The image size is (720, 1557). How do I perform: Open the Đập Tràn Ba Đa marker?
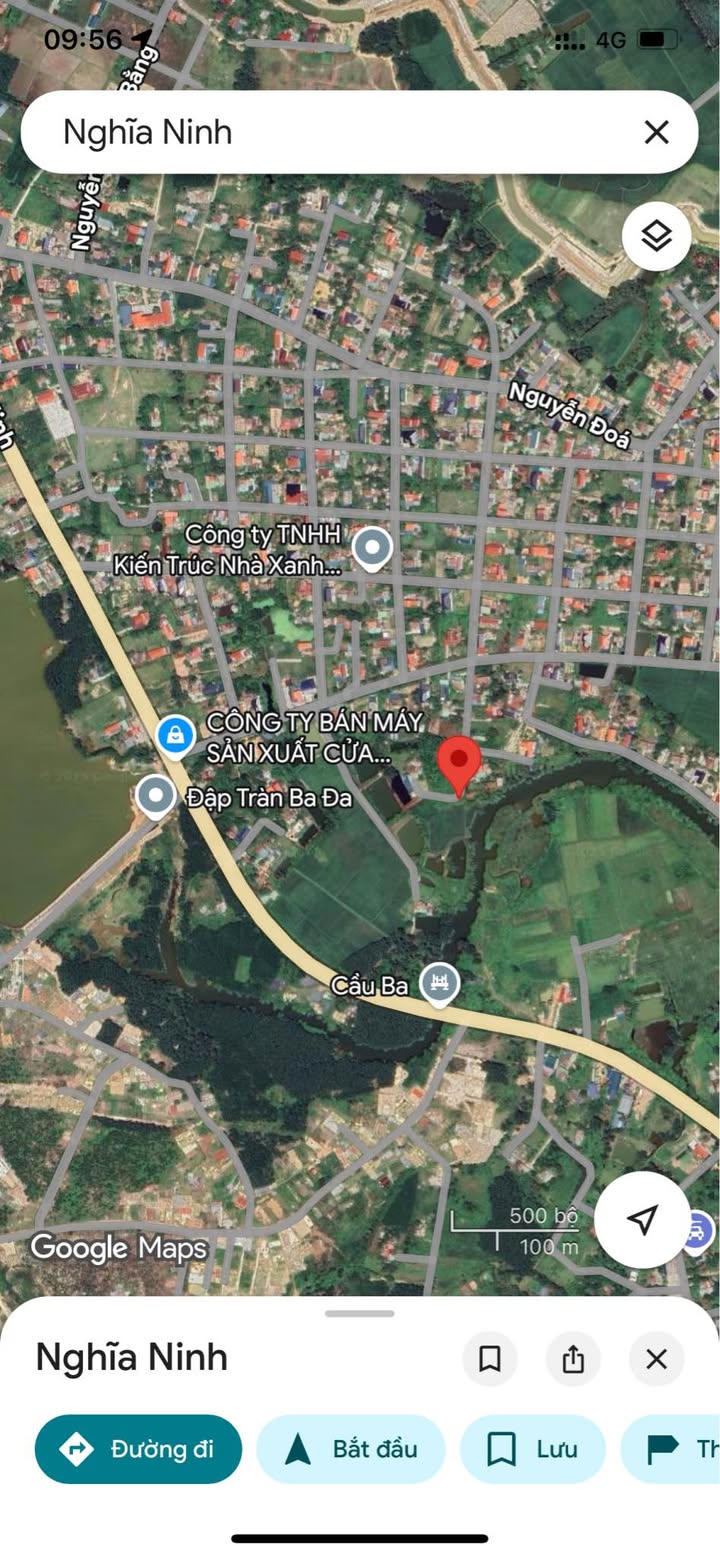tap(155, 797)
